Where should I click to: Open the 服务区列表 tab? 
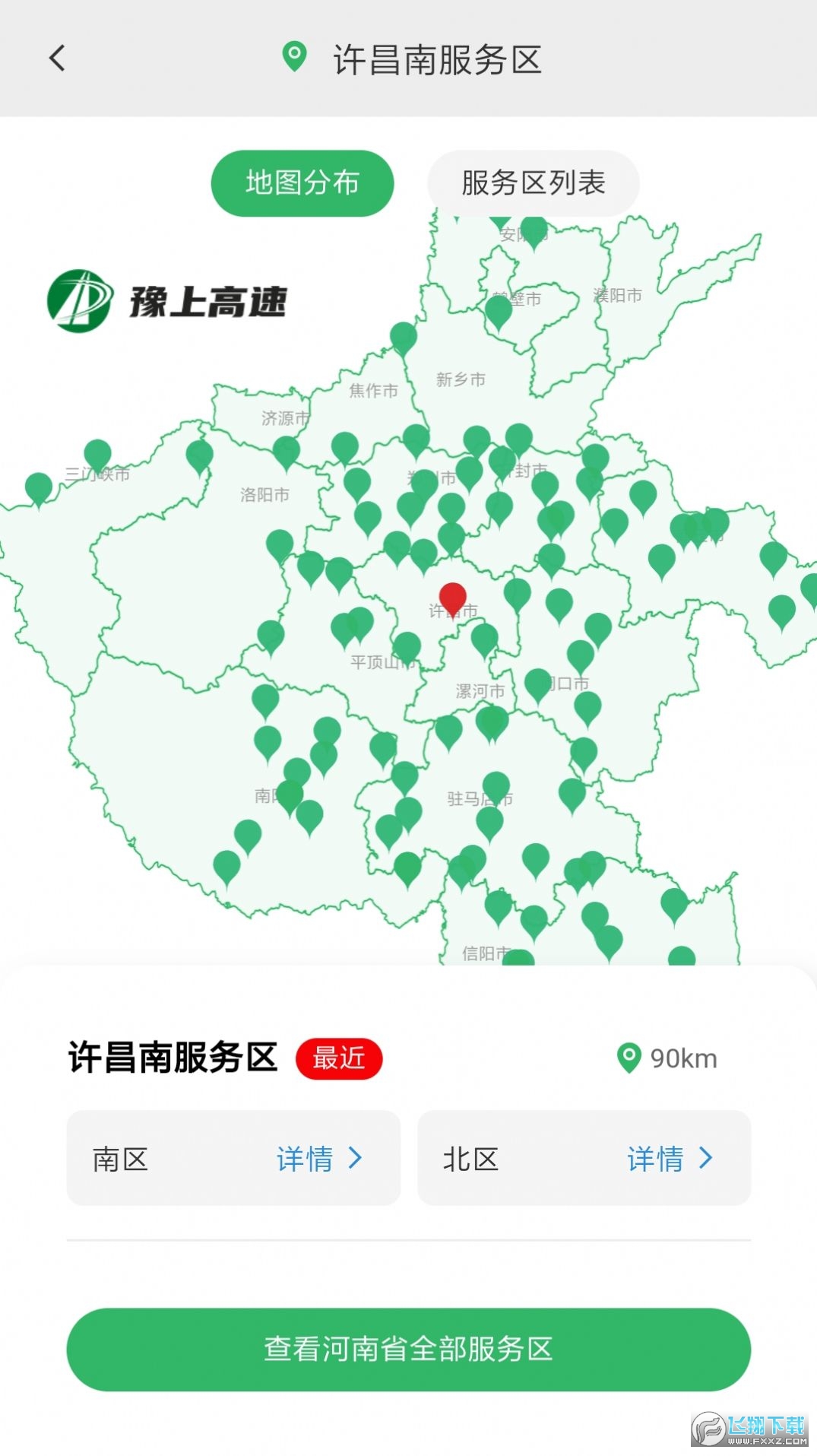pos(532,182)
